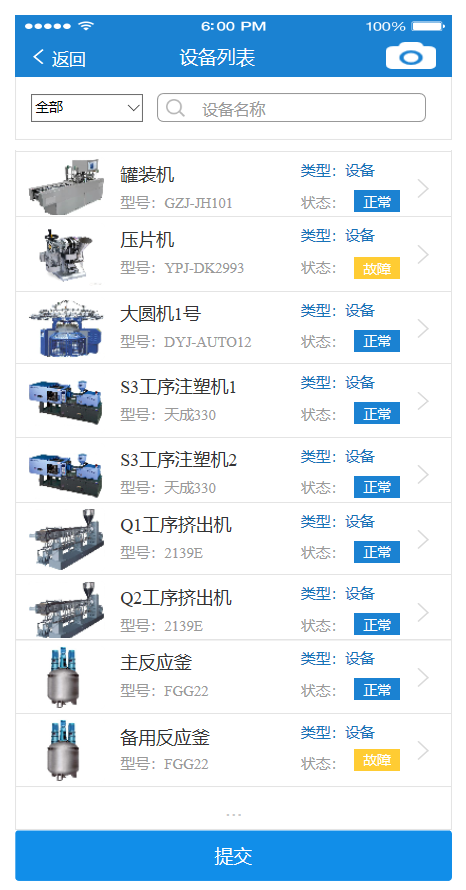
Task: Expand the 全部 filter dropdown
Action: coord(87,108)
